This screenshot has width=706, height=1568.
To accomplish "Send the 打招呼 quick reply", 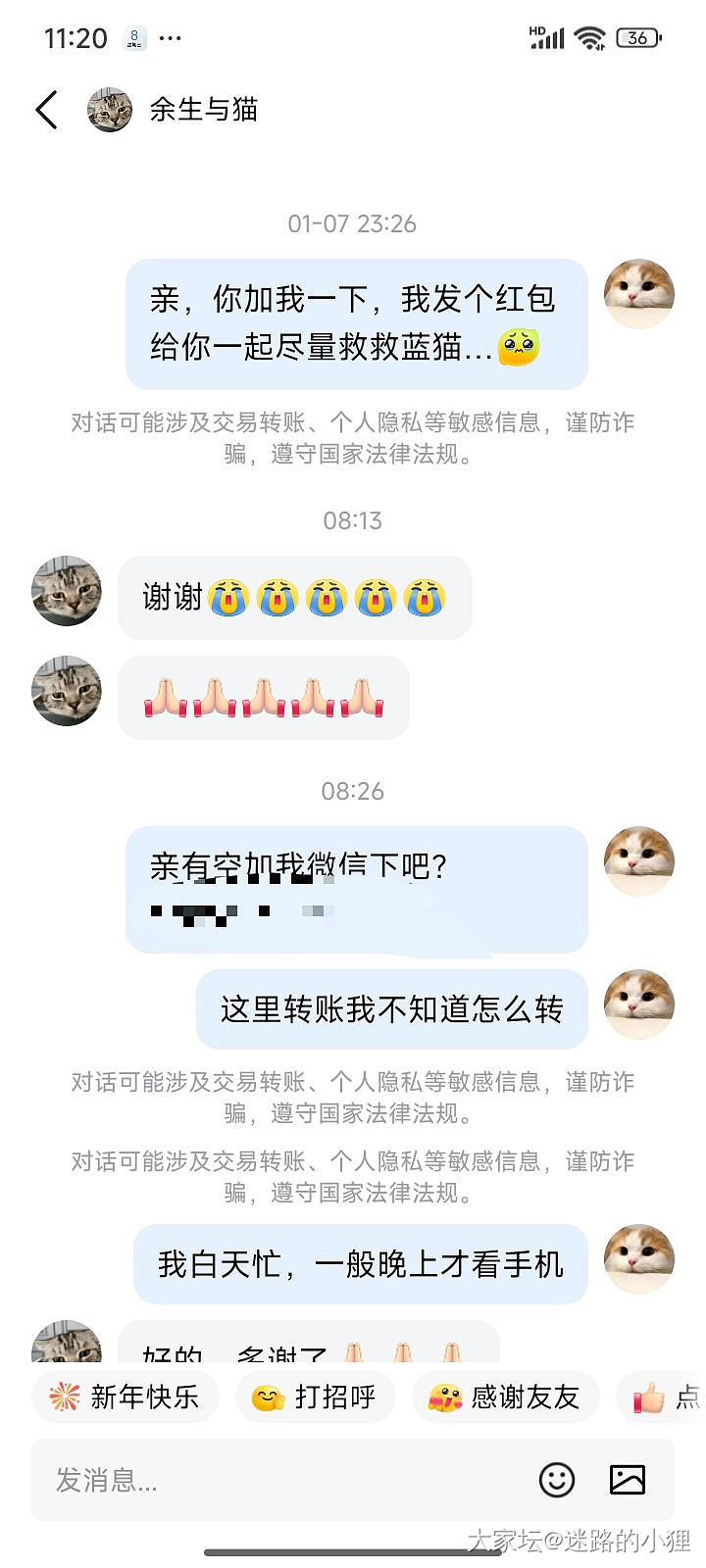I will (x=315, y=1396).
